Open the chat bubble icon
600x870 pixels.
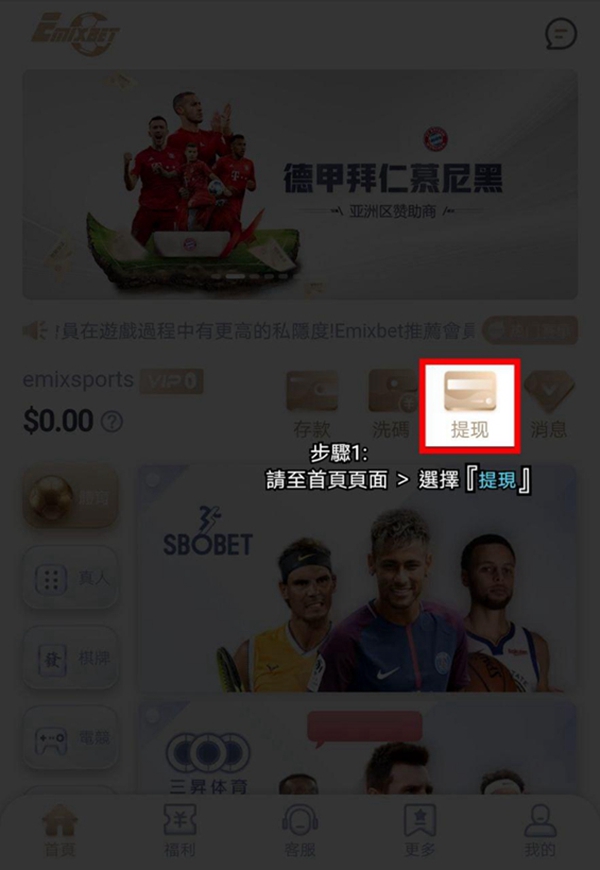click(x=561, y=35)
